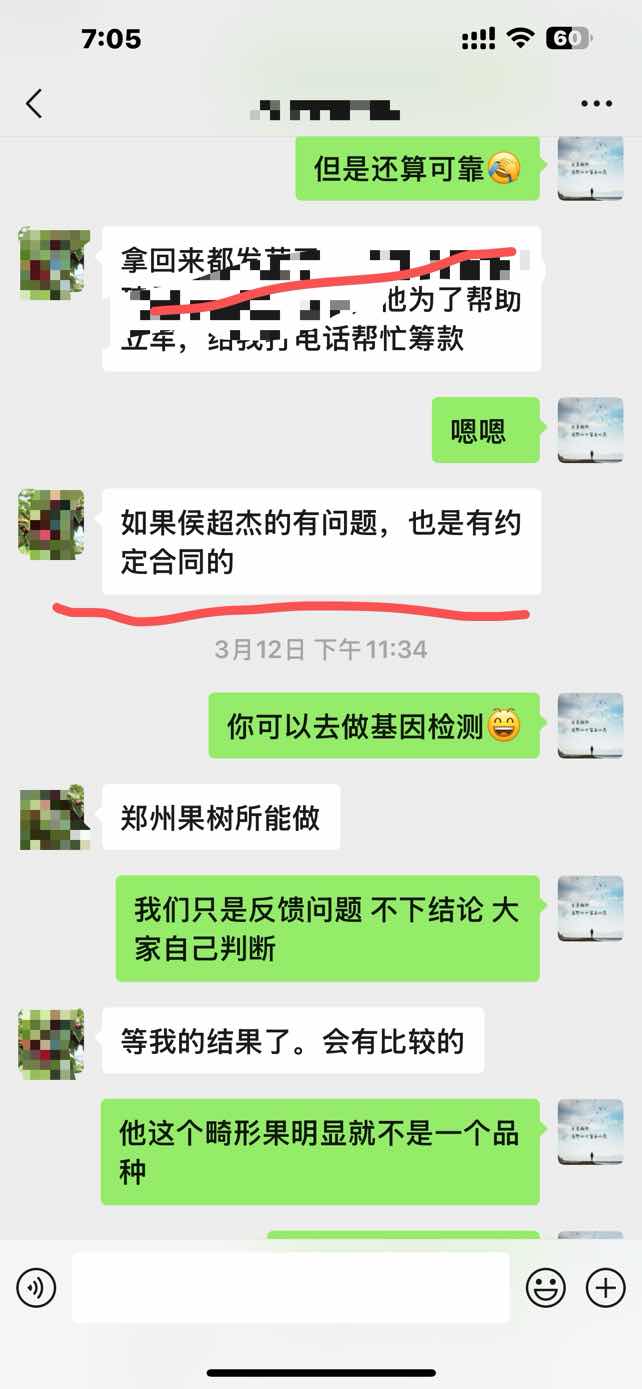Open the emoji sticker panel
The height and width of the screenshot is (1389, 642).
(x=545, y=1287)
